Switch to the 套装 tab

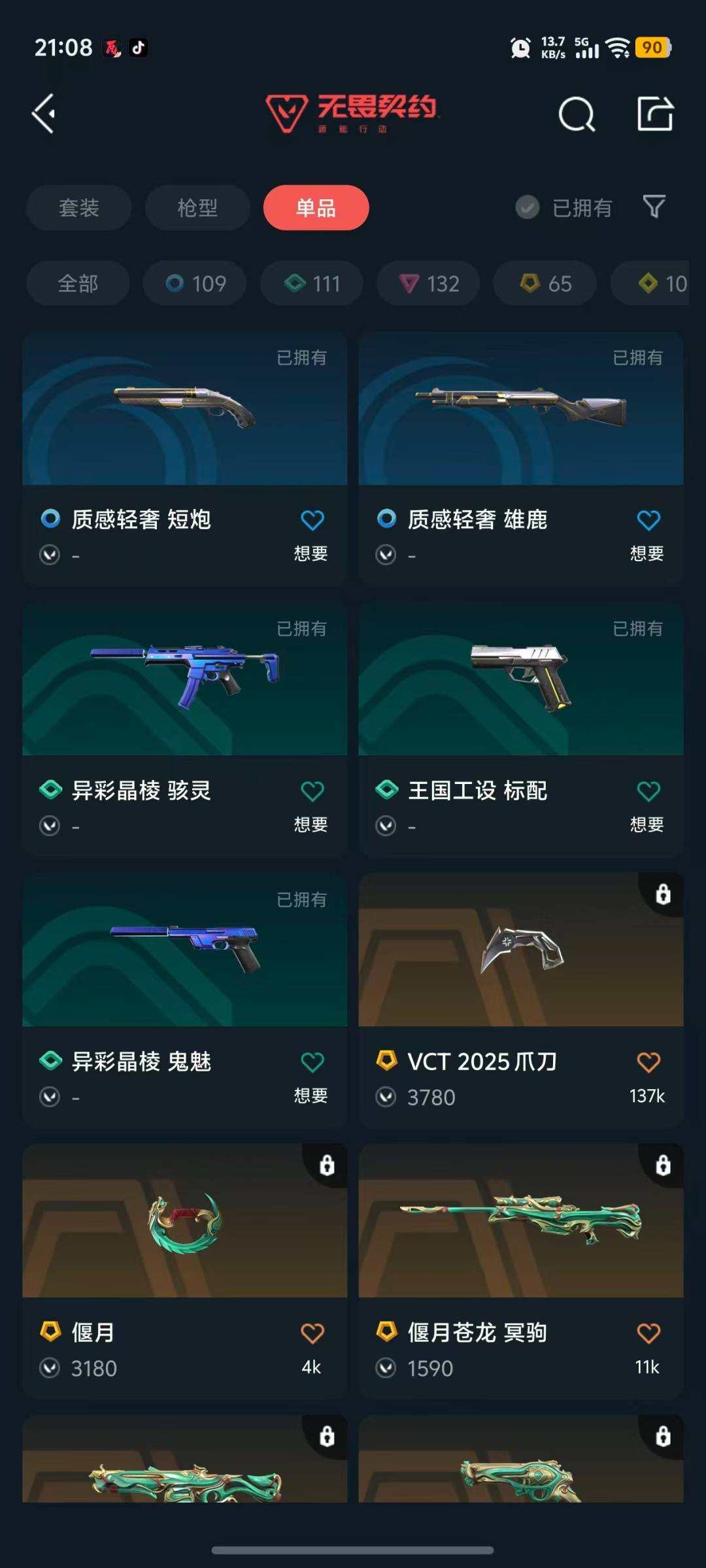point(79,208)
